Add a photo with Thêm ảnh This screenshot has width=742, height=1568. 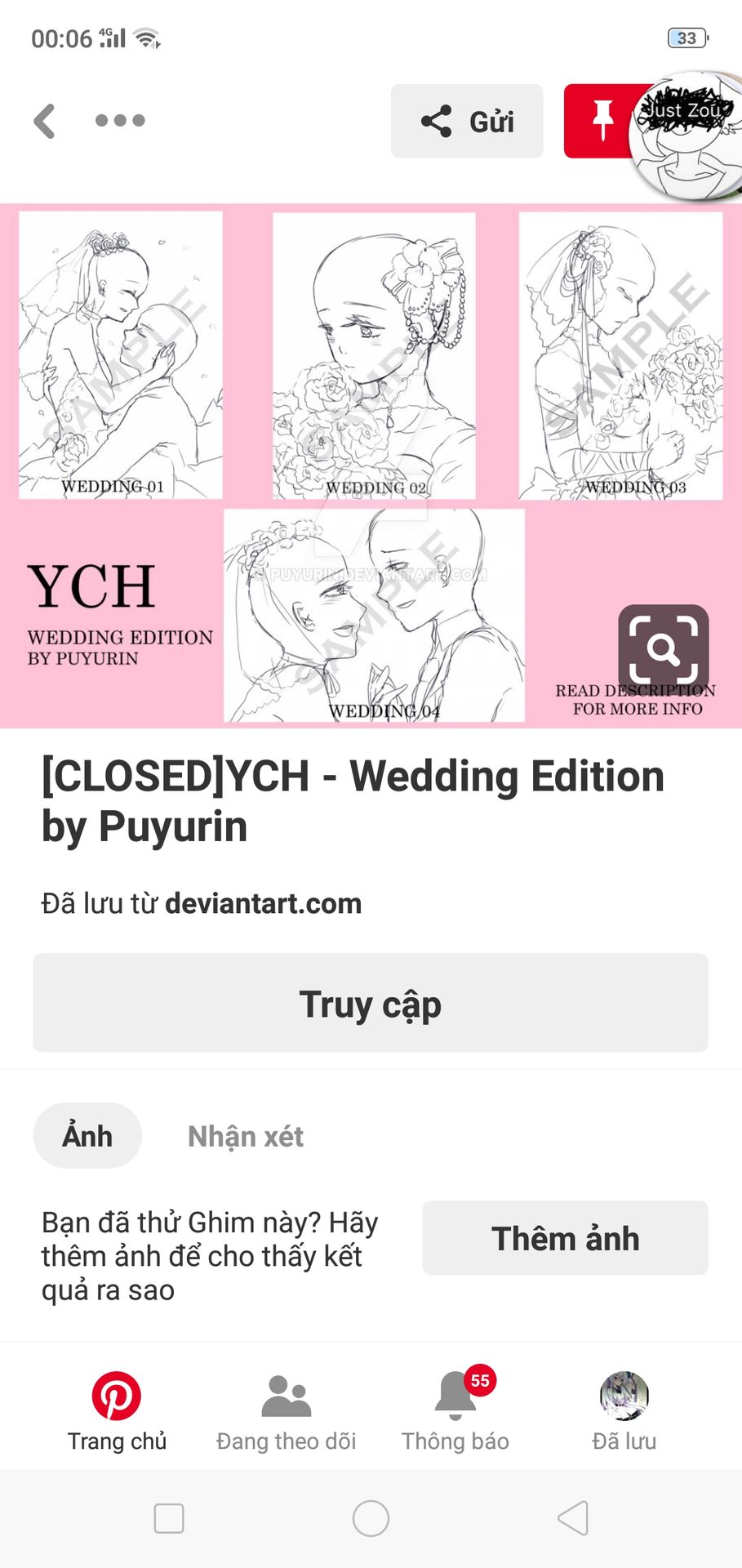[x=565, y=1238]
